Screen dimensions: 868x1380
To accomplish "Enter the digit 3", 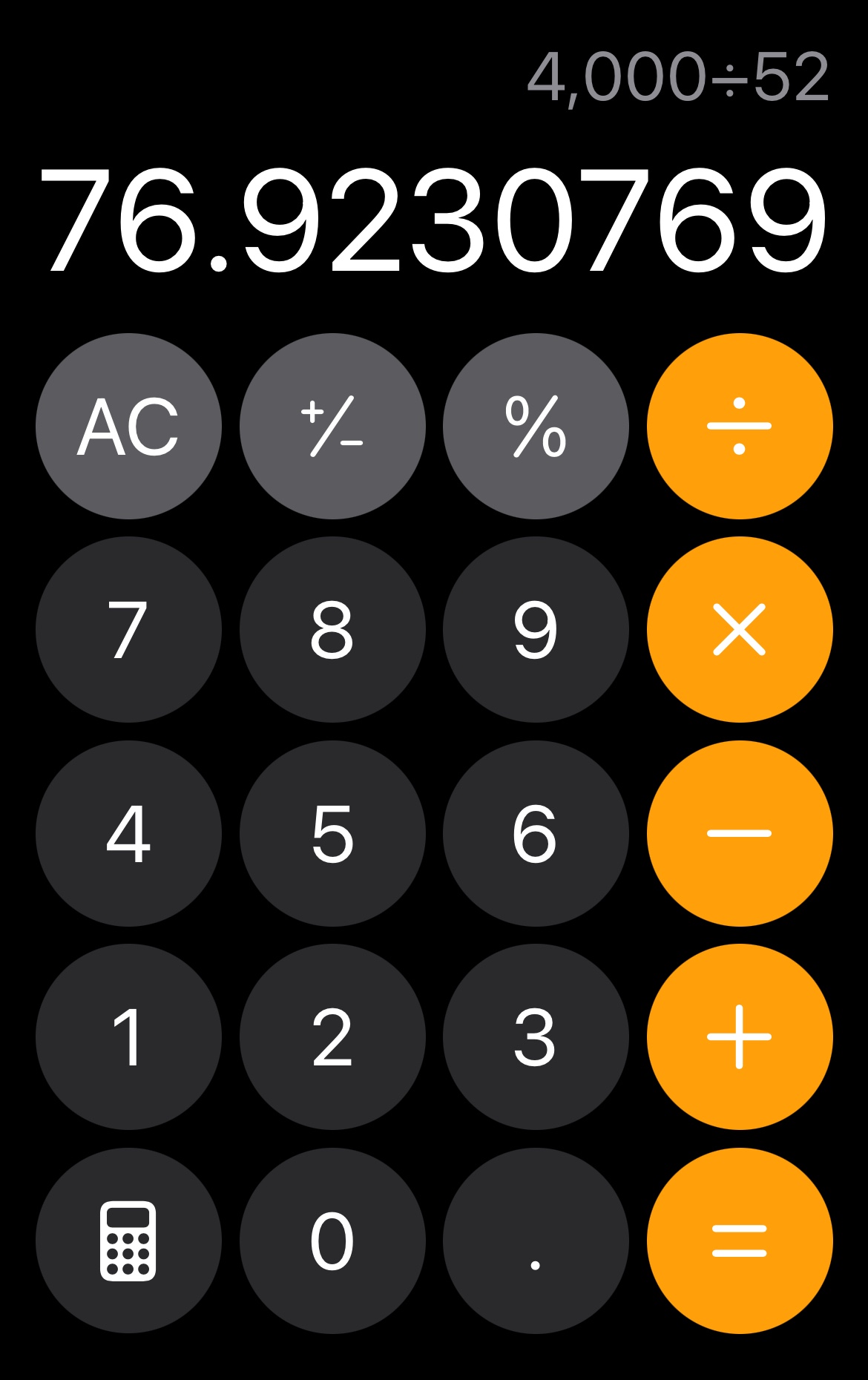I will (536, 1036).
